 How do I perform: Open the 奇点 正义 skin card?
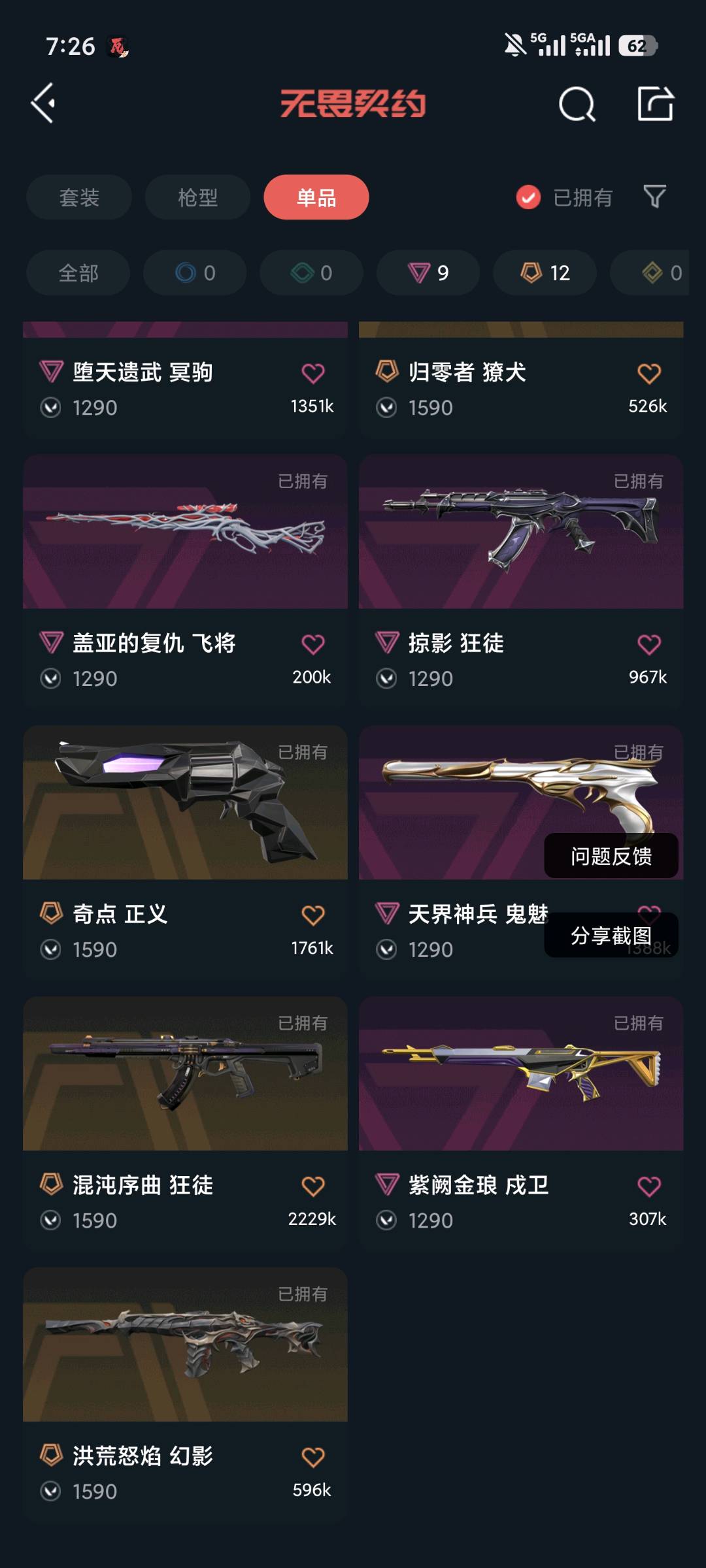(x=185, y=853)
